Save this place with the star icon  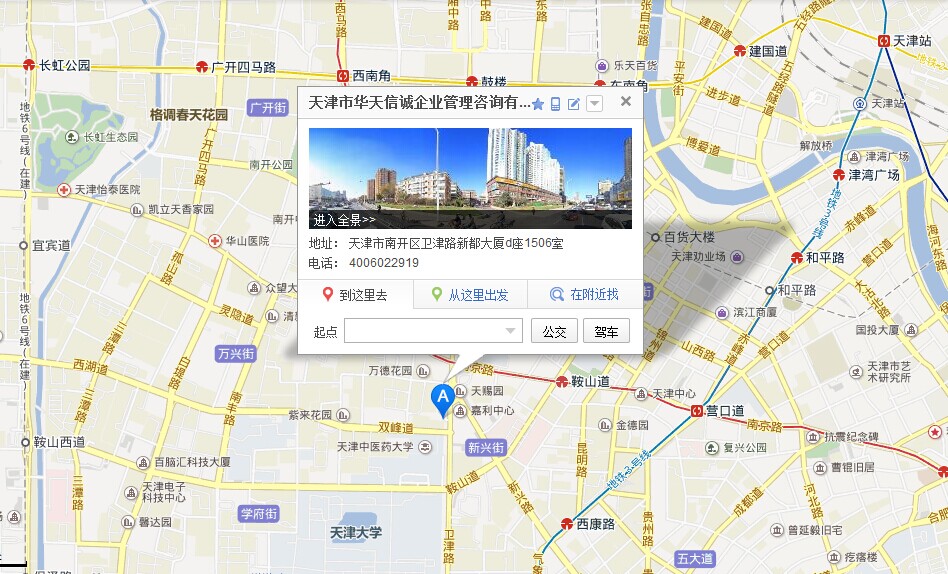click(x=538, y=104)
